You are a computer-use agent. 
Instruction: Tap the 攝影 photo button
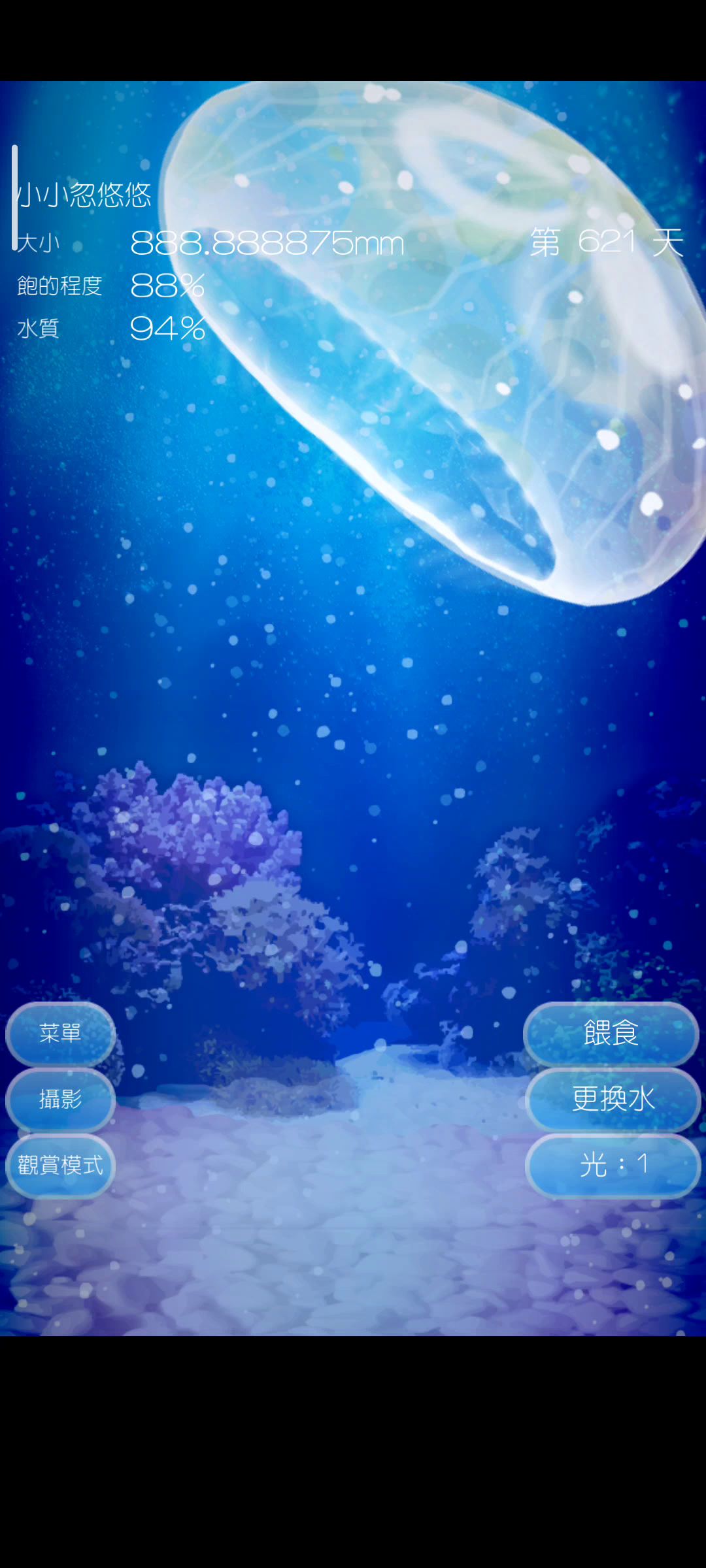pos(60,1099)
